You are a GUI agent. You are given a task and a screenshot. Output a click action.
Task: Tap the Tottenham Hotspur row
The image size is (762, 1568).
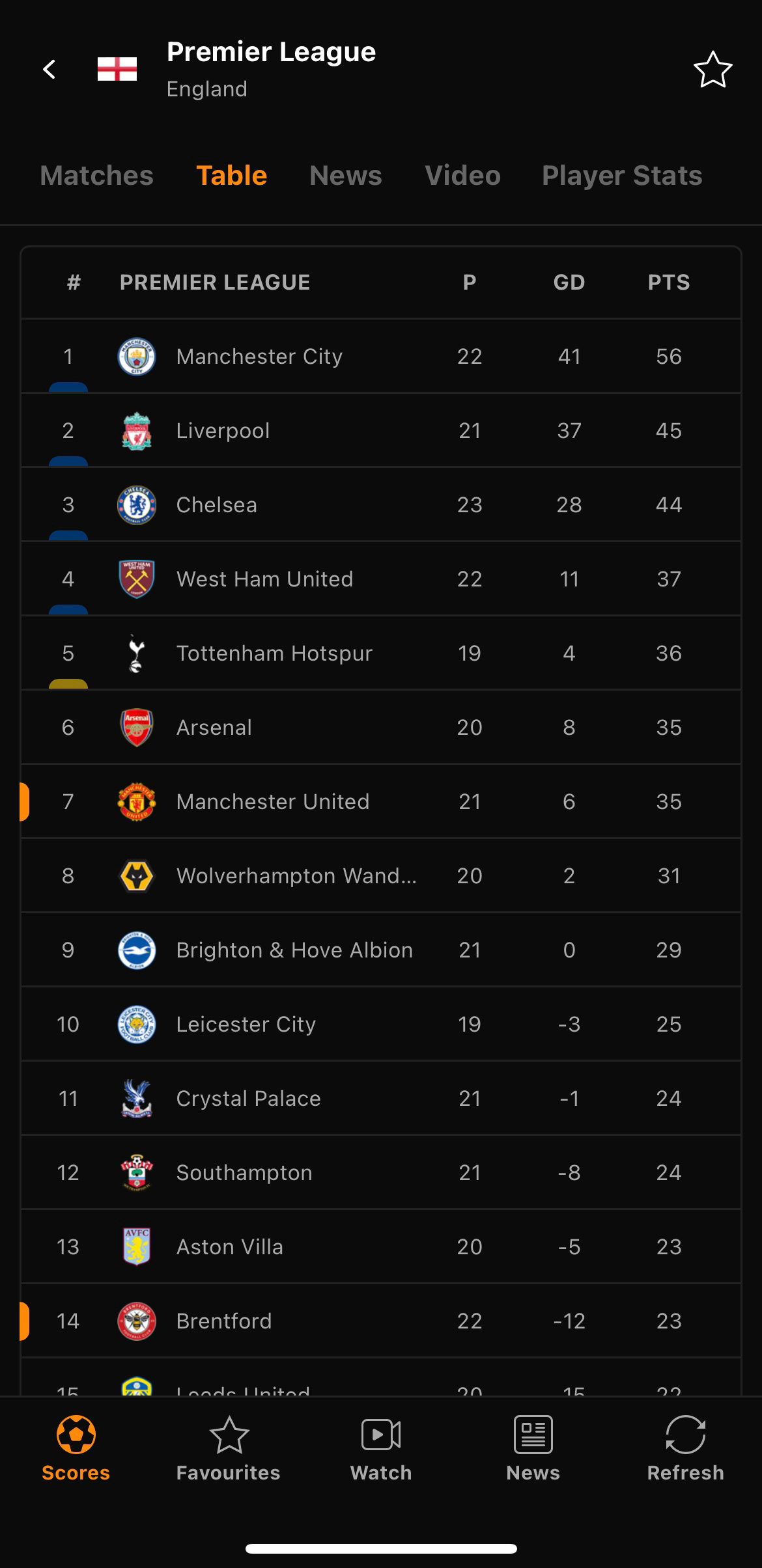coord(381,653)
